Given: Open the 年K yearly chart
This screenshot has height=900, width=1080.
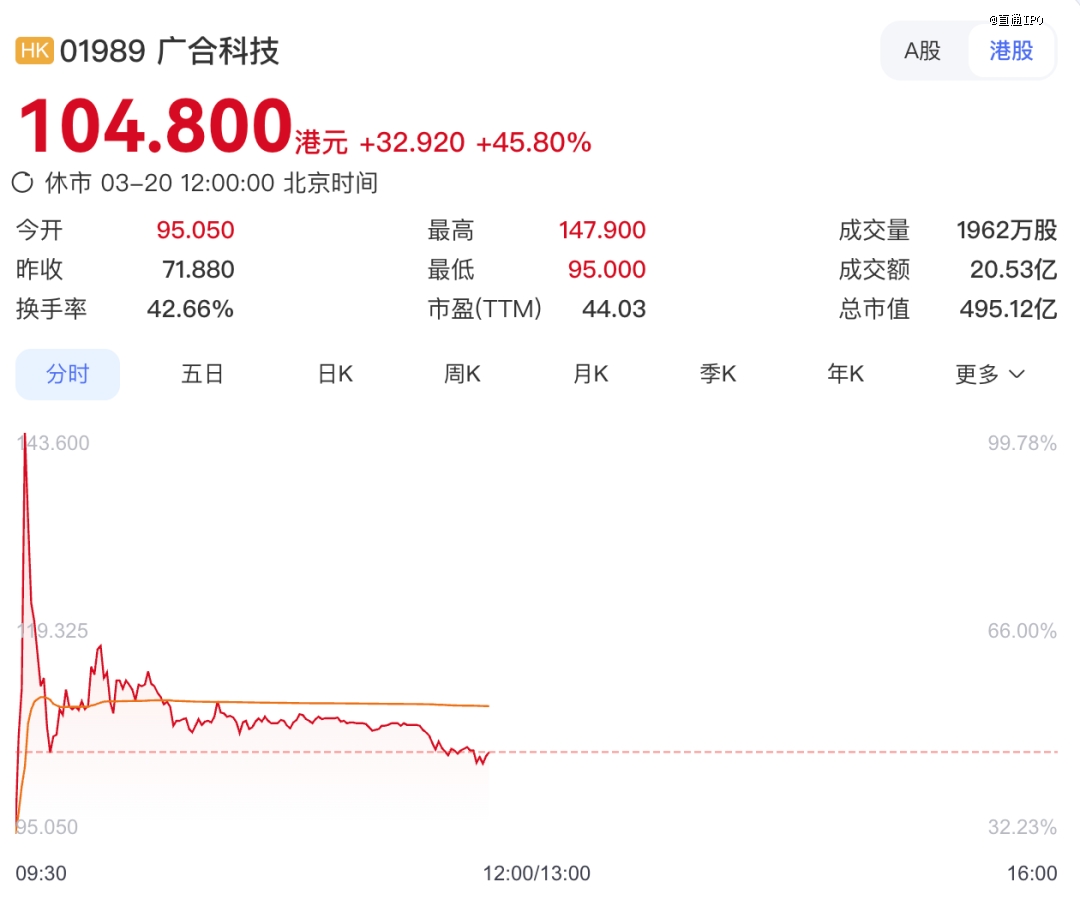Looking at the screenshot, I should (x=845, y=374).
